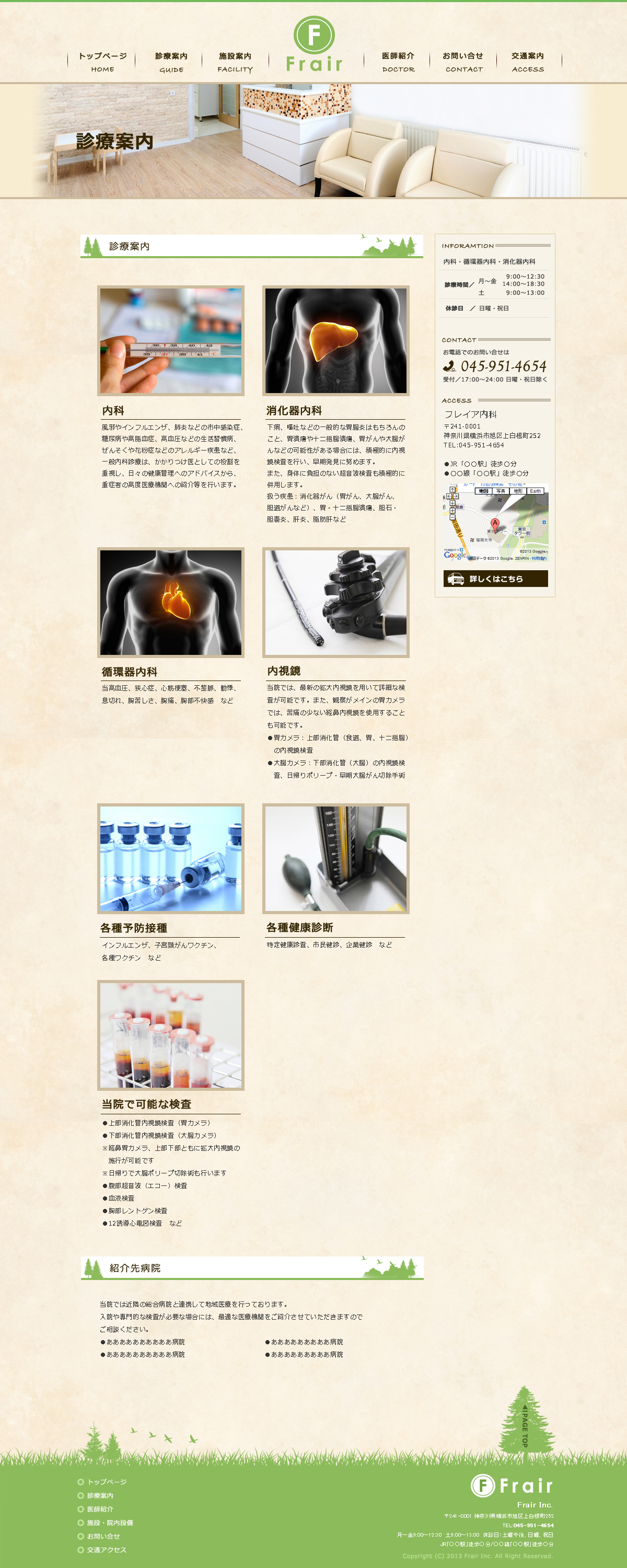Screen dimensions: 627x1568
Task: Open the 施設・院内設備 footer link
Action: pyautogui.click(x=110, y=1523)
